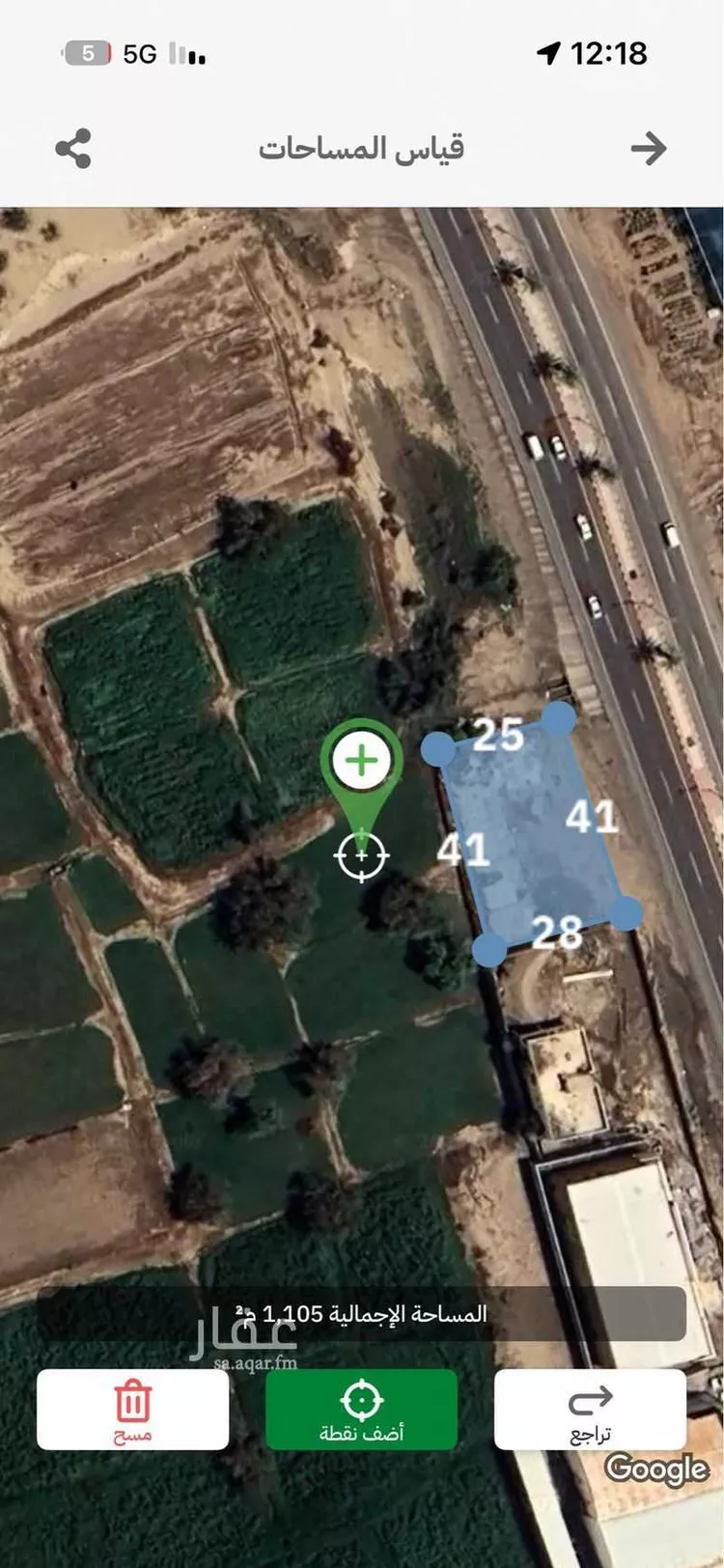Add a point with أضف نقطة
Screen dimensions: 724x1568
361,1409
